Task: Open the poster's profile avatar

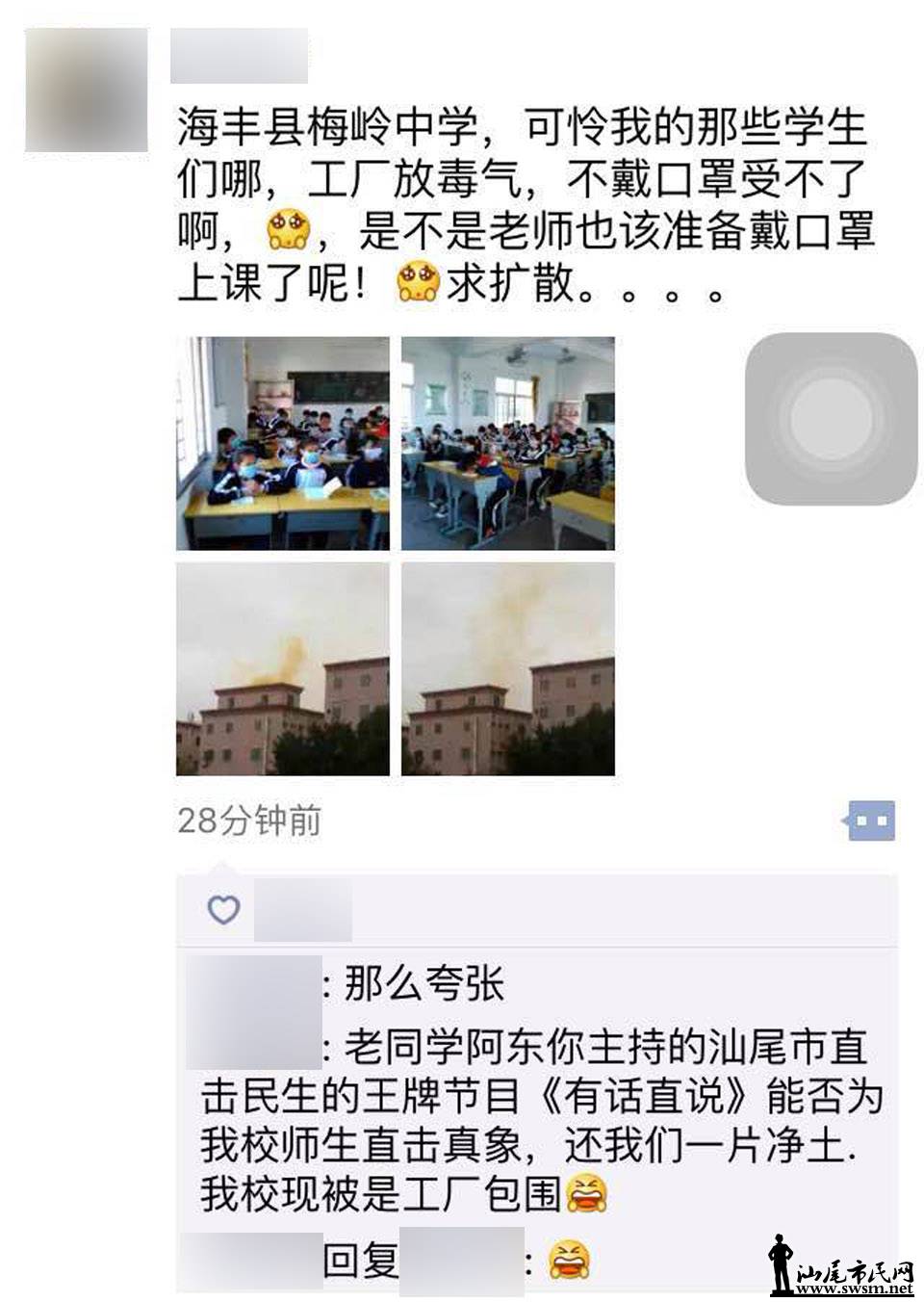Action: tap(87, 90)
